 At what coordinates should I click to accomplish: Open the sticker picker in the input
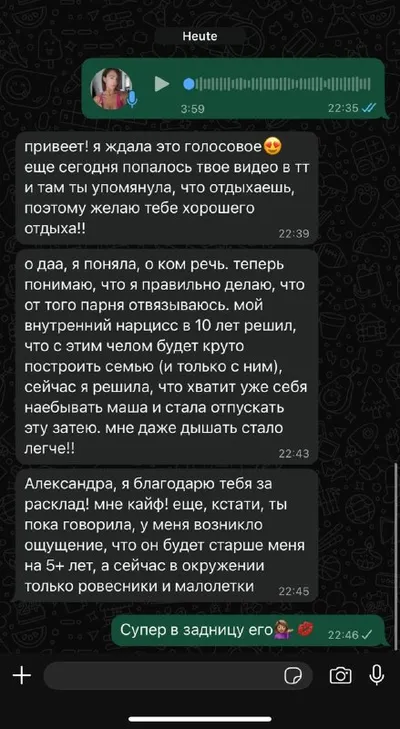point(293,676)
